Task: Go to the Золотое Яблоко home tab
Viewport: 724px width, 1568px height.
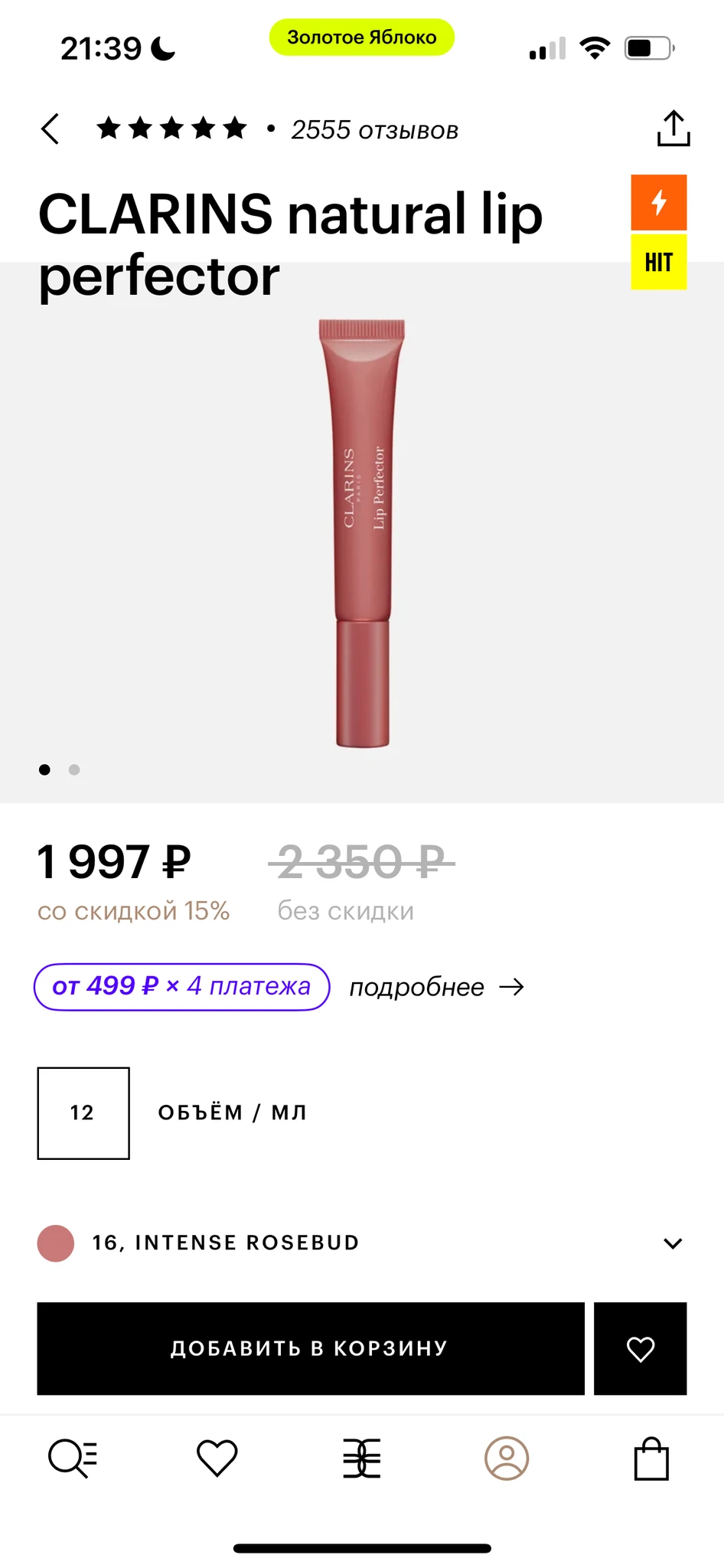Action: [x=362, y=1458]
